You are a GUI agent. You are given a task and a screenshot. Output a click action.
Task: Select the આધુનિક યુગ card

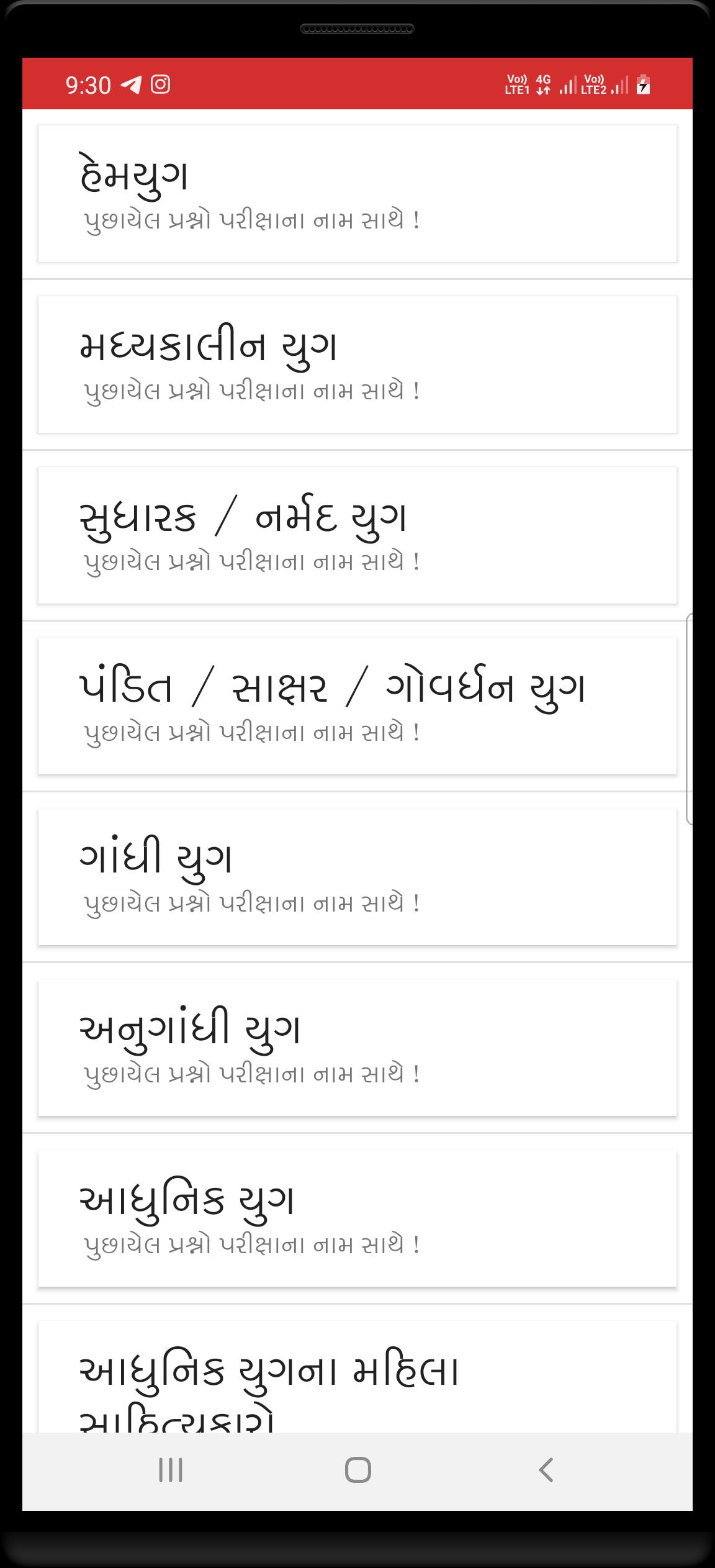357,1216
